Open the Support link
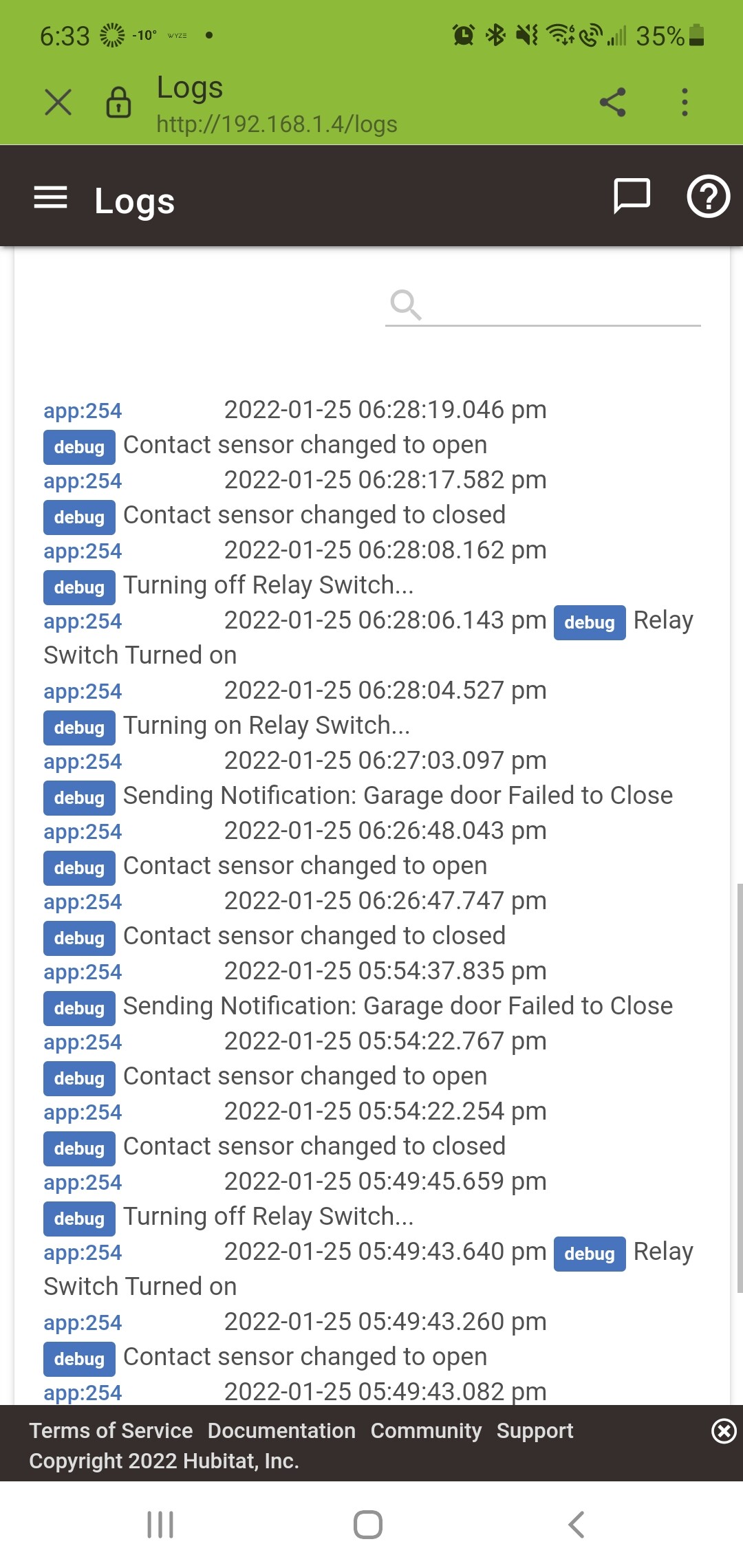The image size is (743, 1568). (x=535, y=1430)
